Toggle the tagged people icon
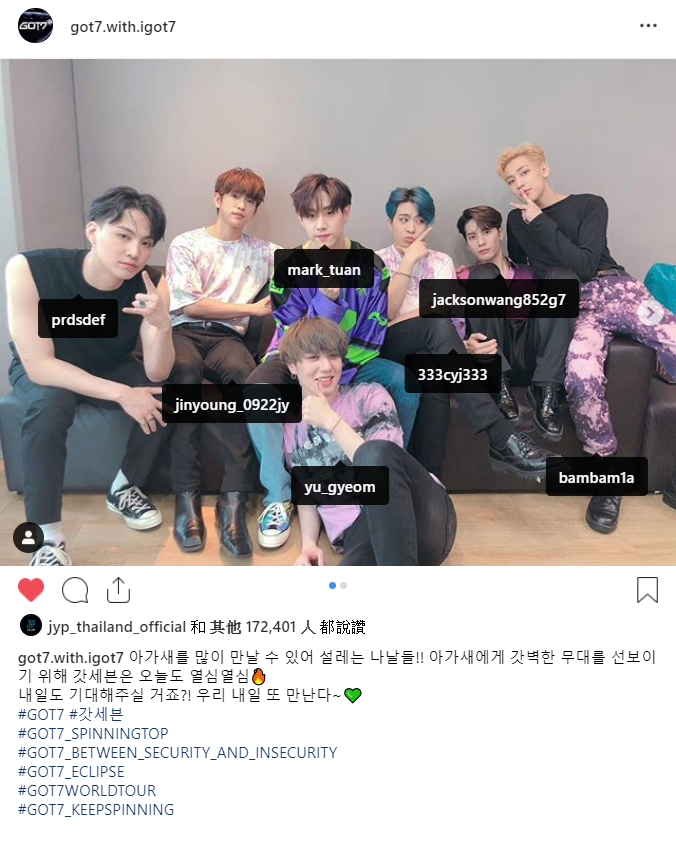 pyautogui.click(x=28, y=537)
